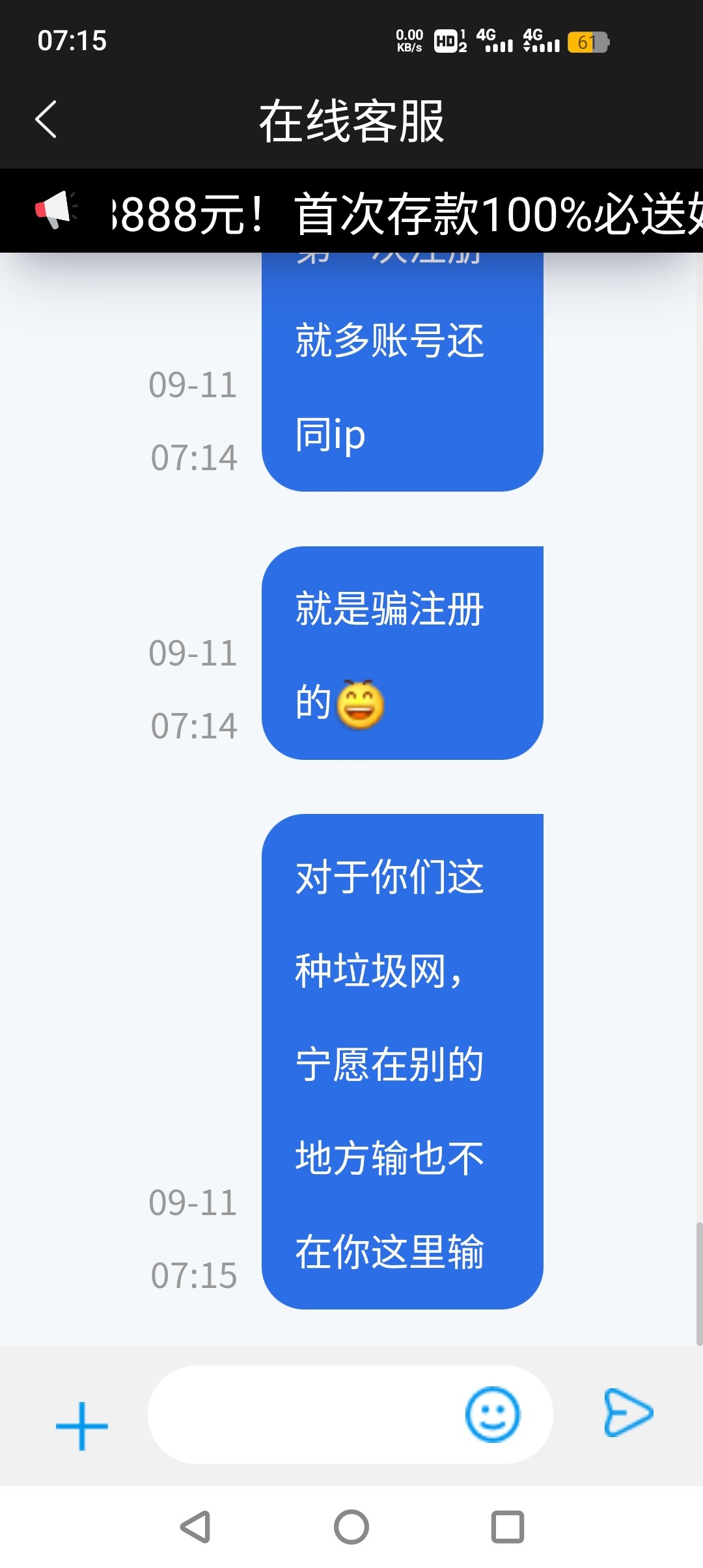The width and height of the screenshot is (703, 1568).
Task: Open the plus attachment menu
Action: [82, 1426]
